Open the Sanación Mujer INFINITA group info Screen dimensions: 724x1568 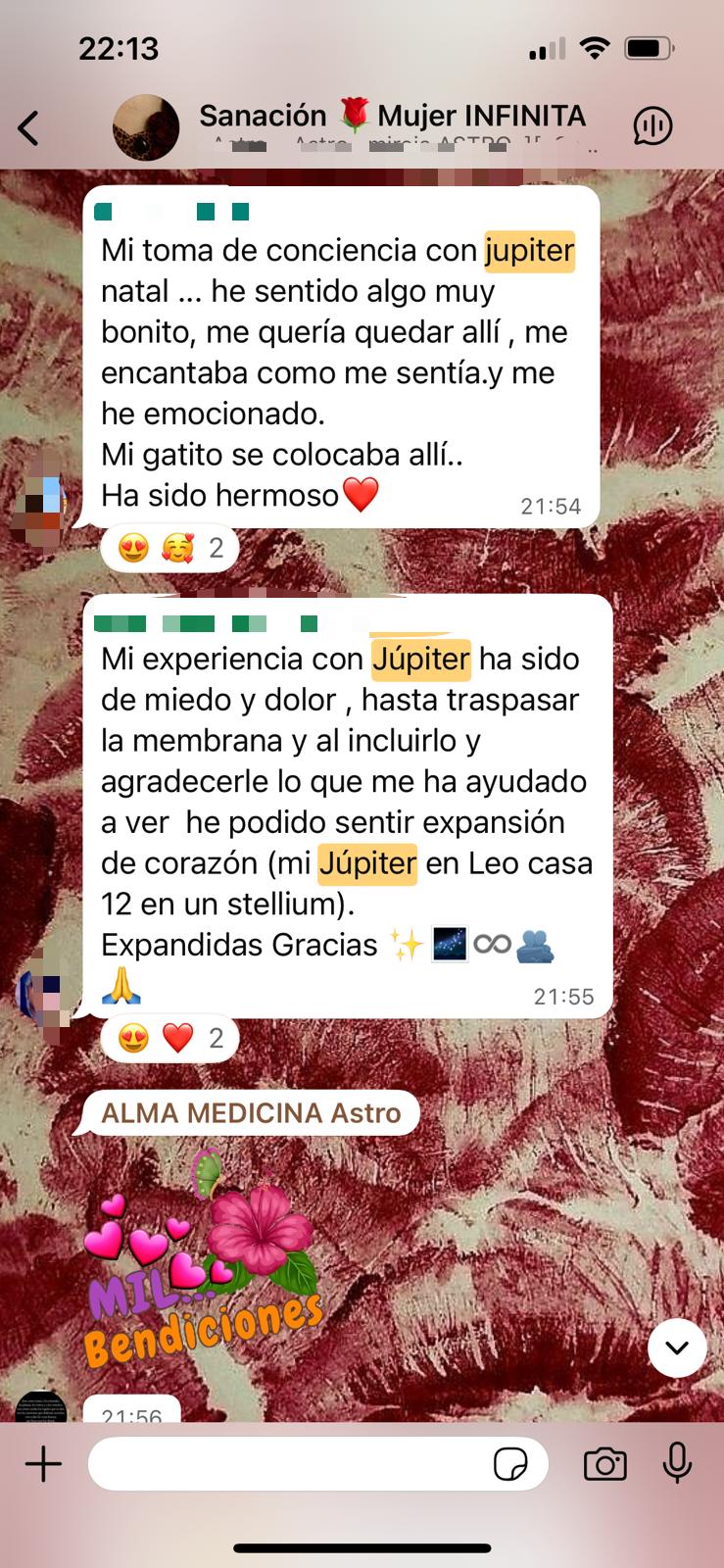click(x=392, y=118)
